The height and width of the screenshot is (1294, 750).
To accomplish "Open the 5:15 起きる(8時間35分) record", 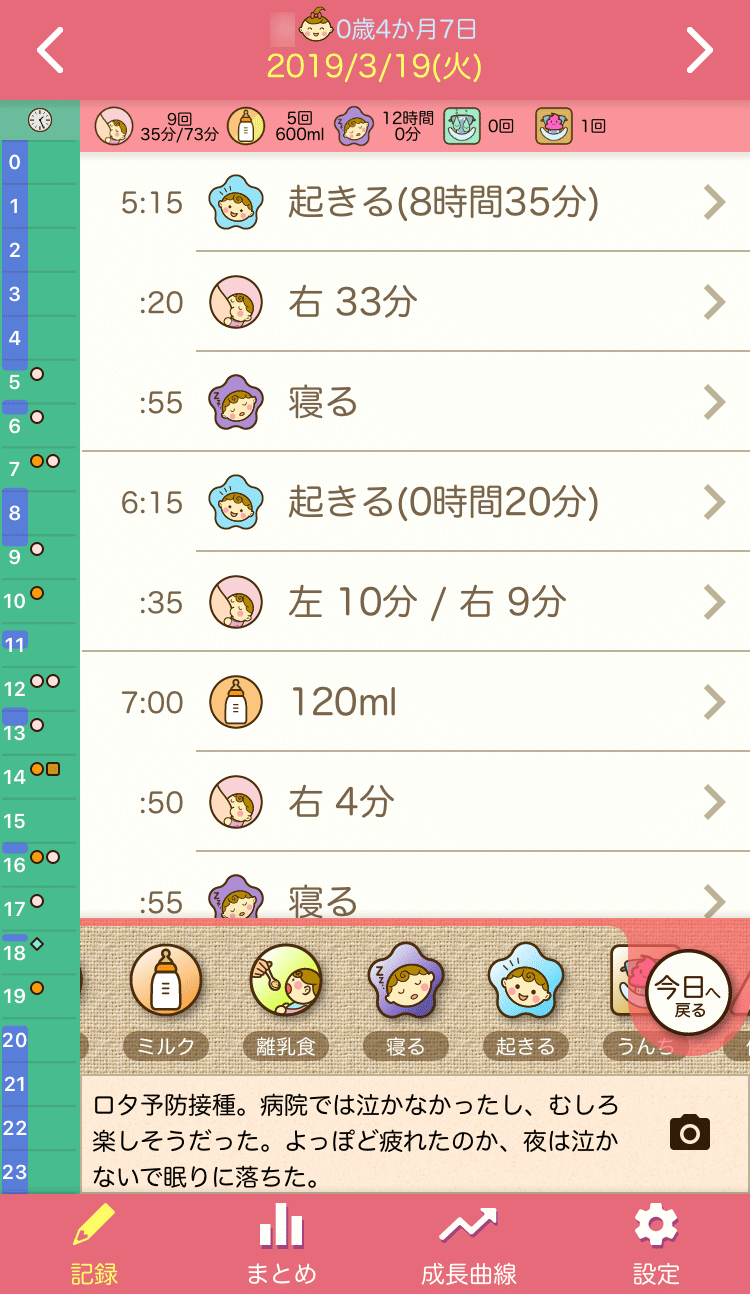I will point(415,203).
